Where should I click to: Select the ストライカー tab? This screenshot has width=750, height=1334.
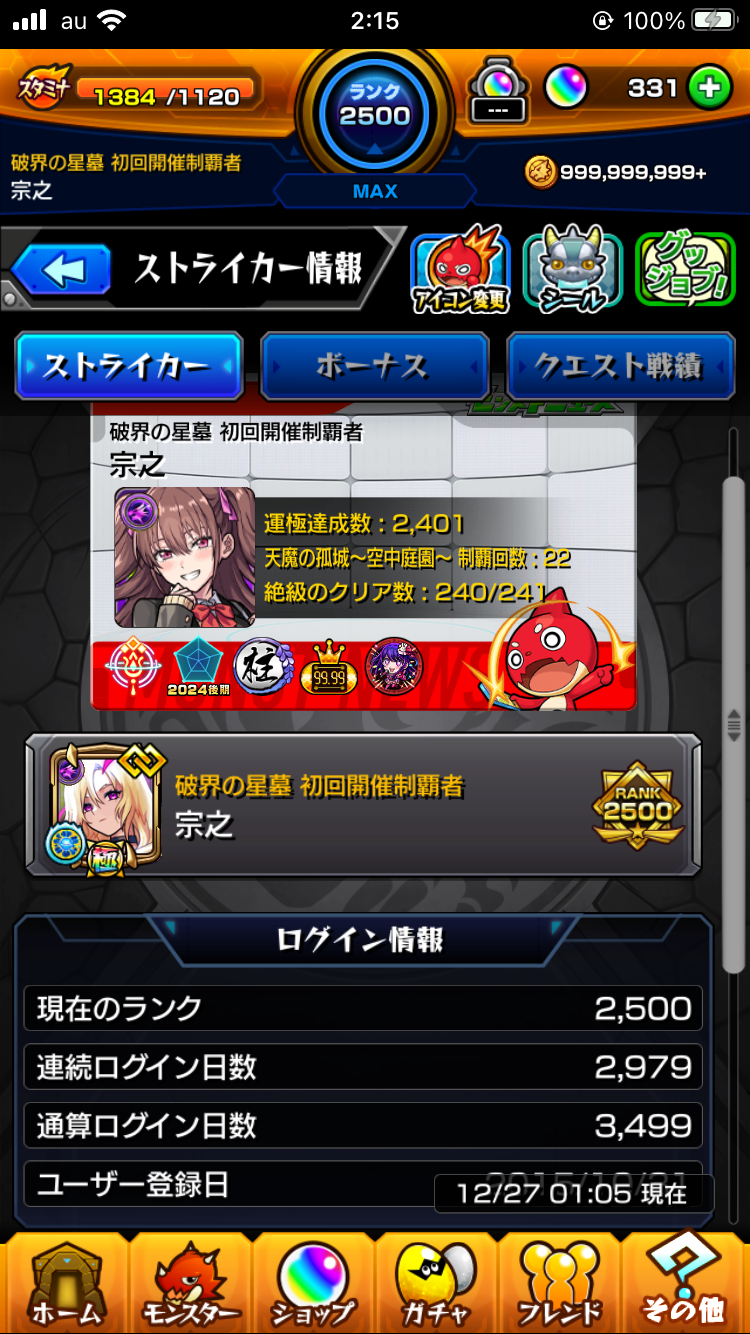point(128,366)
